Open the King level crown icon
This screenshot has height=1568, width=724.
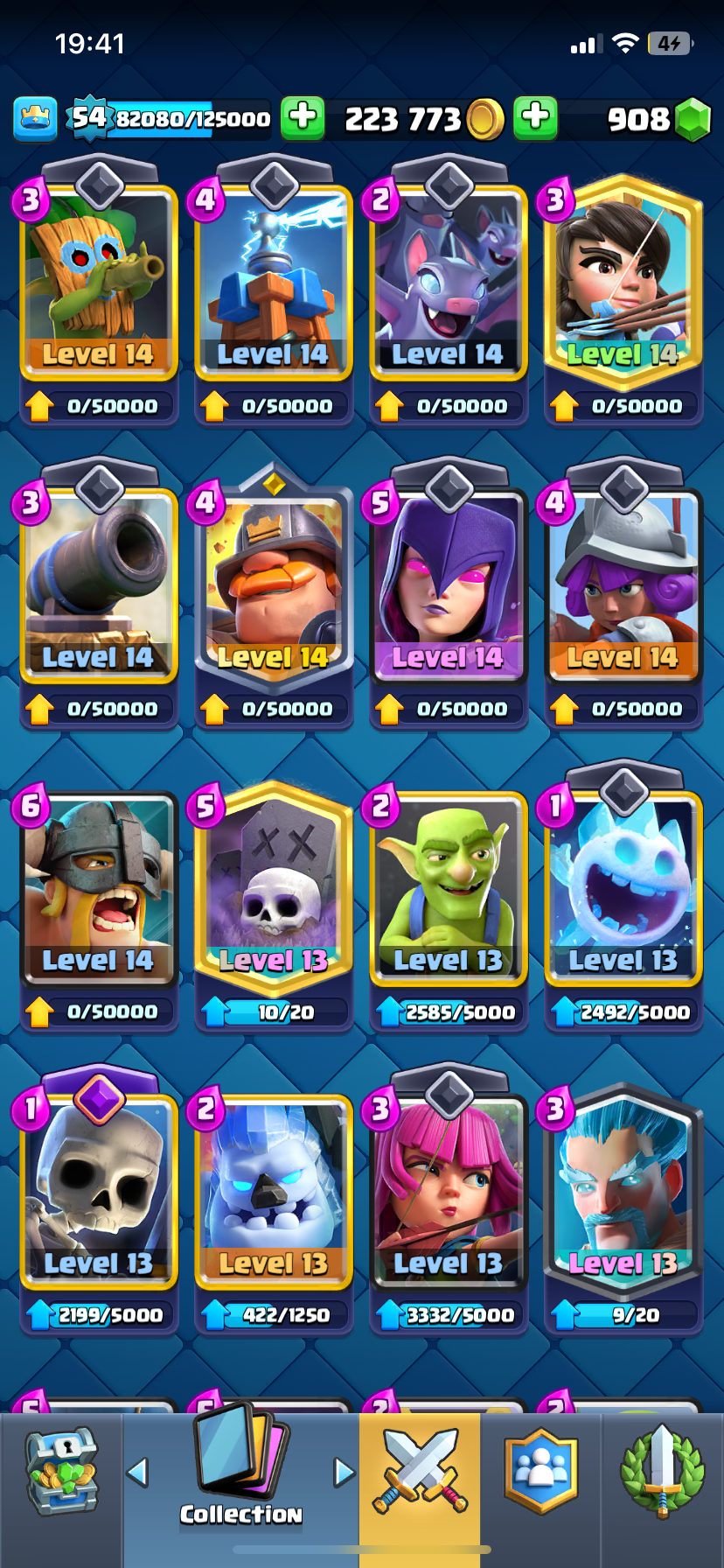point(35,119)
